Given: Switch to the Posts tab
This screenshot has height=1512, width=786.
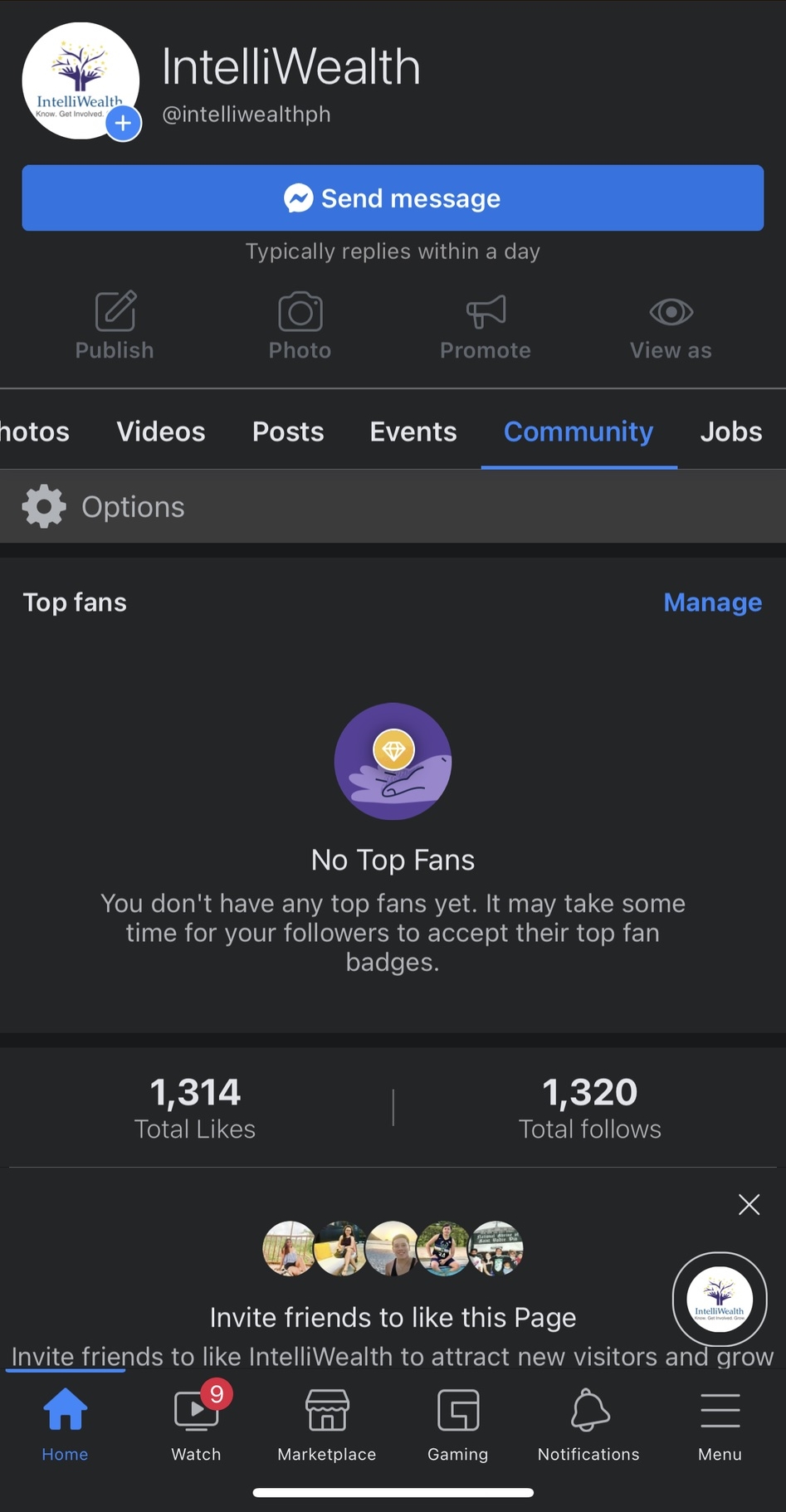Looking at the screenshot, I should (288, 432).
